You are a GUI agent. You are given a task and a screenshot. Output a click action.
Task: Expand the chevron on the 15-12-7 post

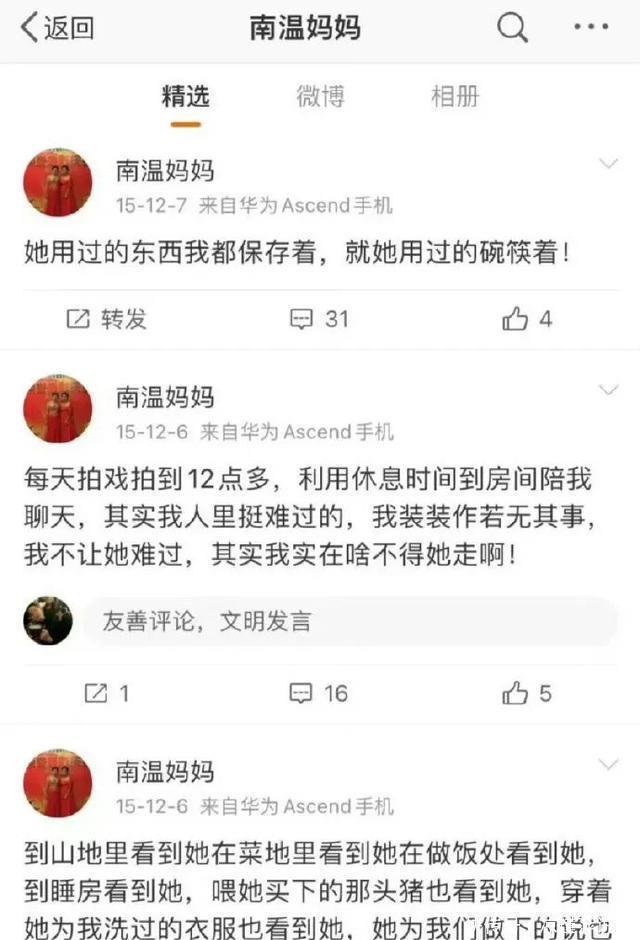coord(607,163)
